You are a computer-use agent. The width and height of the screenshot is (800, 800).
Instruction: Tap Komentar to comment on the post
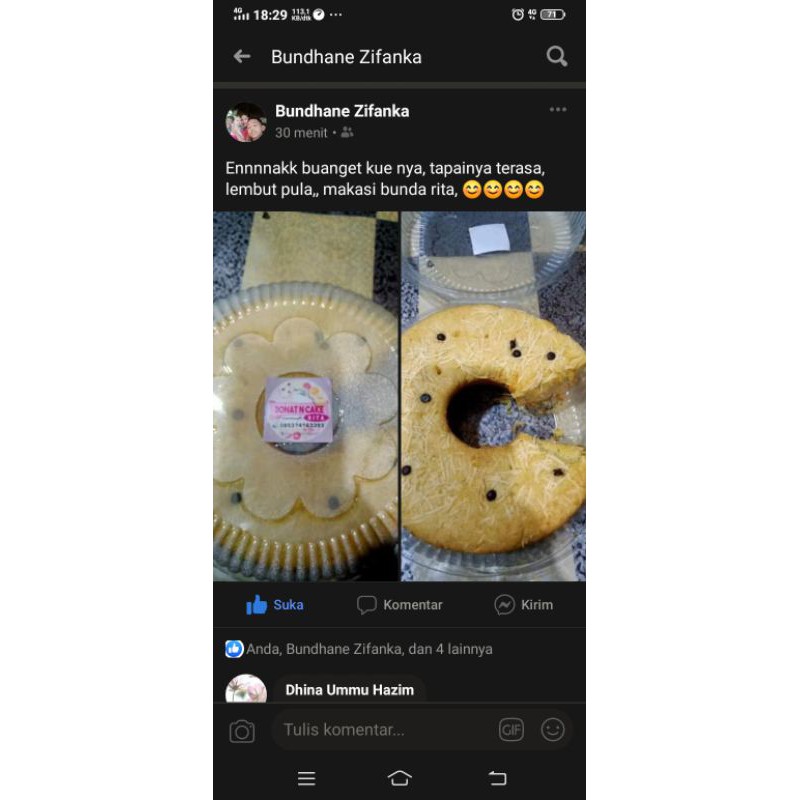click(400, 605)
